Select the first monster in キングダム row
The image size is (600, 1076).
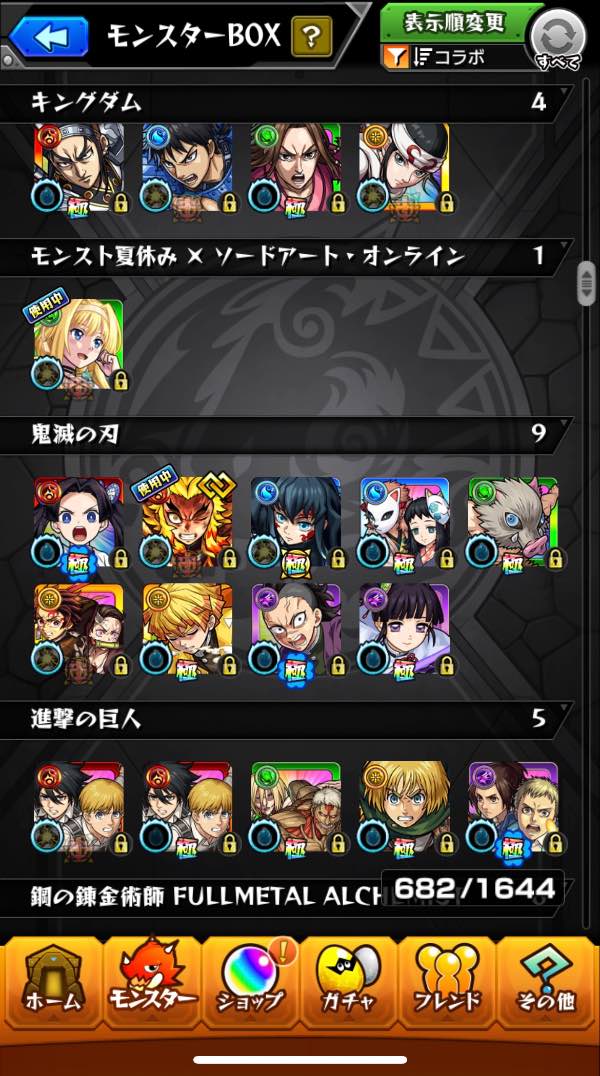coord(79,167)
